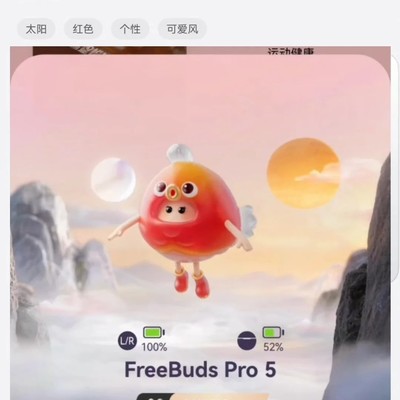Open the 可爱风 tag chip
Viewport: 400px width, 400px height.
coord(182,29)
